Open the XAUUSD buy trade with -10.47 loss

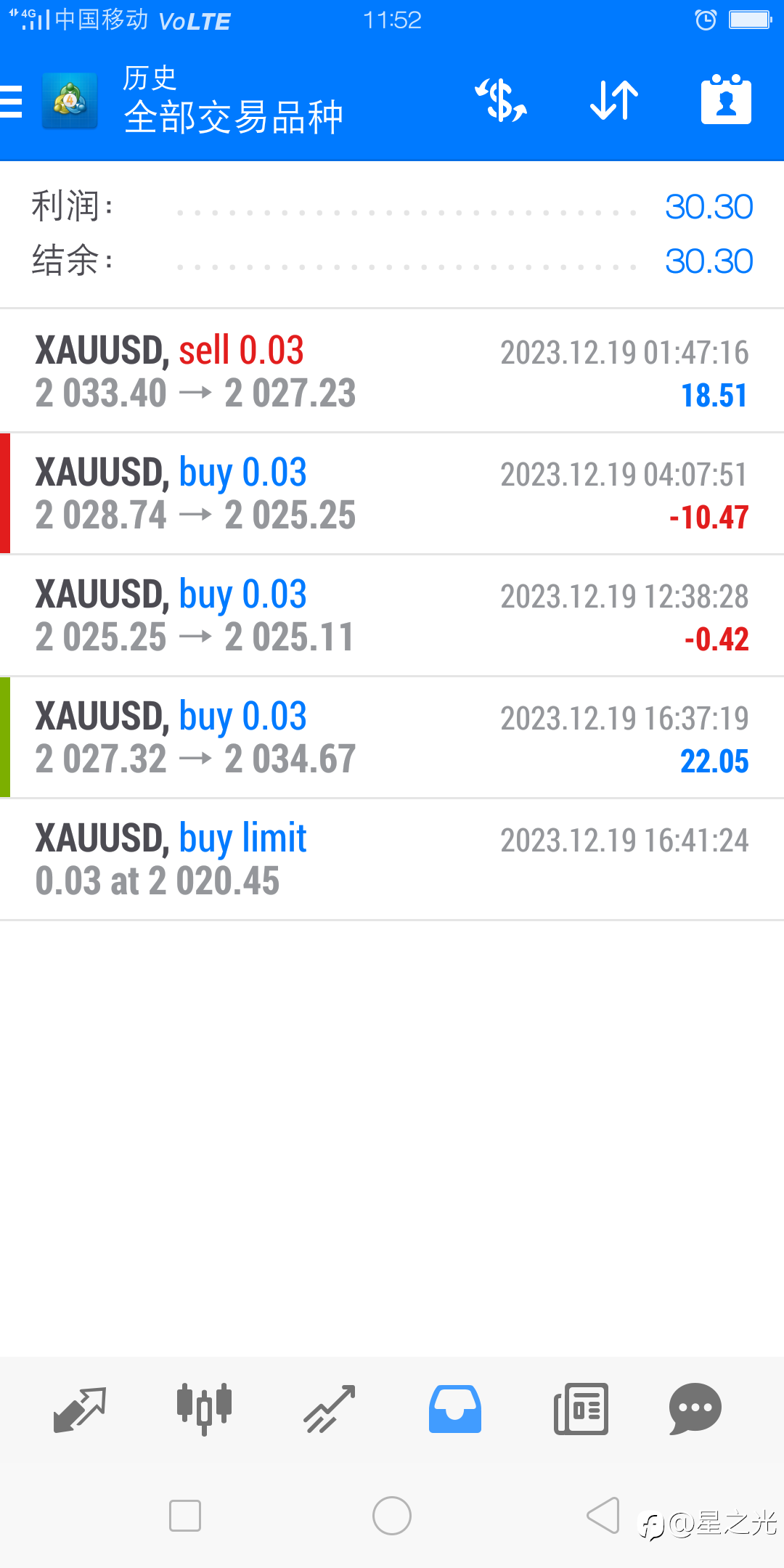[392, 494]
